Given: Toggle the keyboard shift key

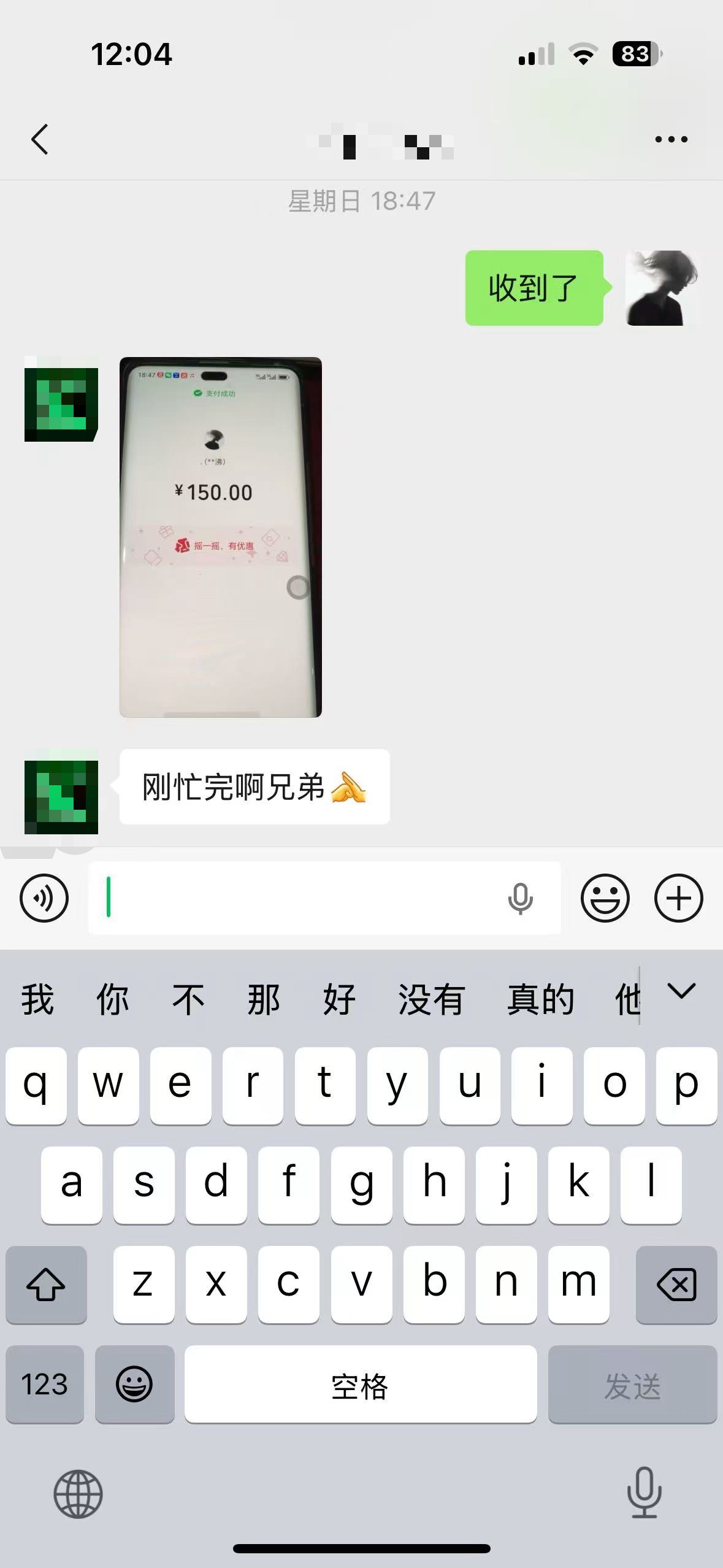Looking at the screenshot, I should pos(46,1284).
